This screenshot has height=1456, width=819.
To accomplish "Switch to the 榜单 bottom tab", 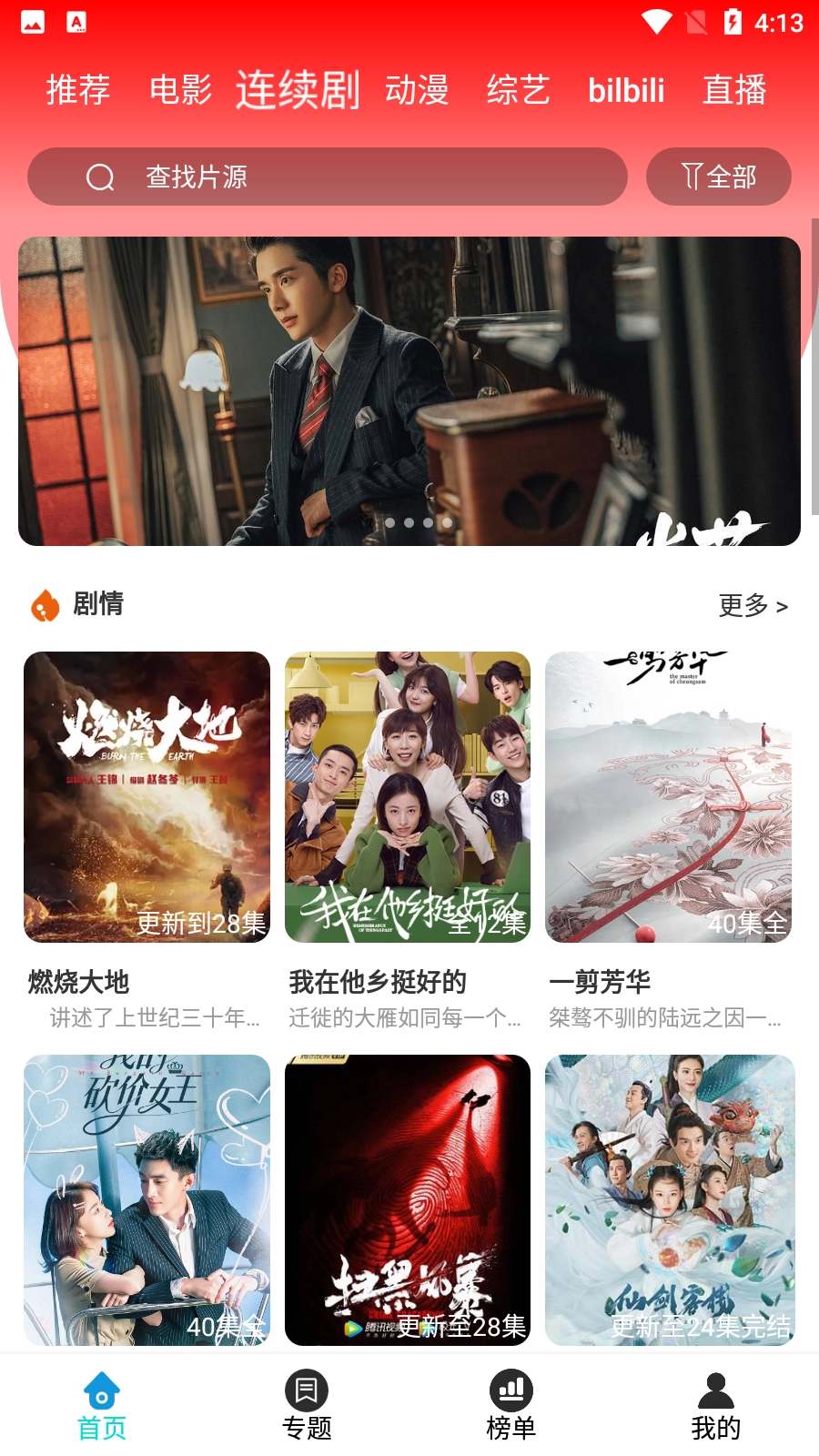I will point(511,1406).
